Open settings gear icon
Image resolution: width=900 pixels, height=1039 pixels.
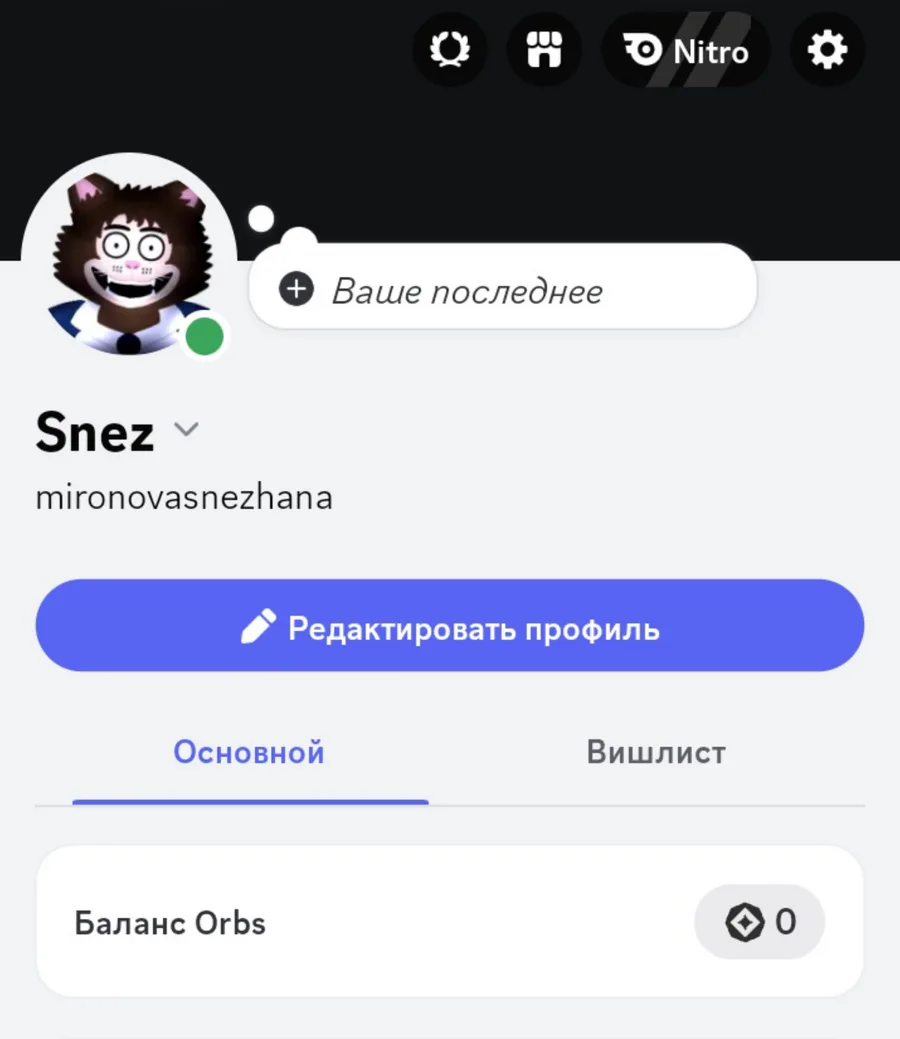coord(827,49)
